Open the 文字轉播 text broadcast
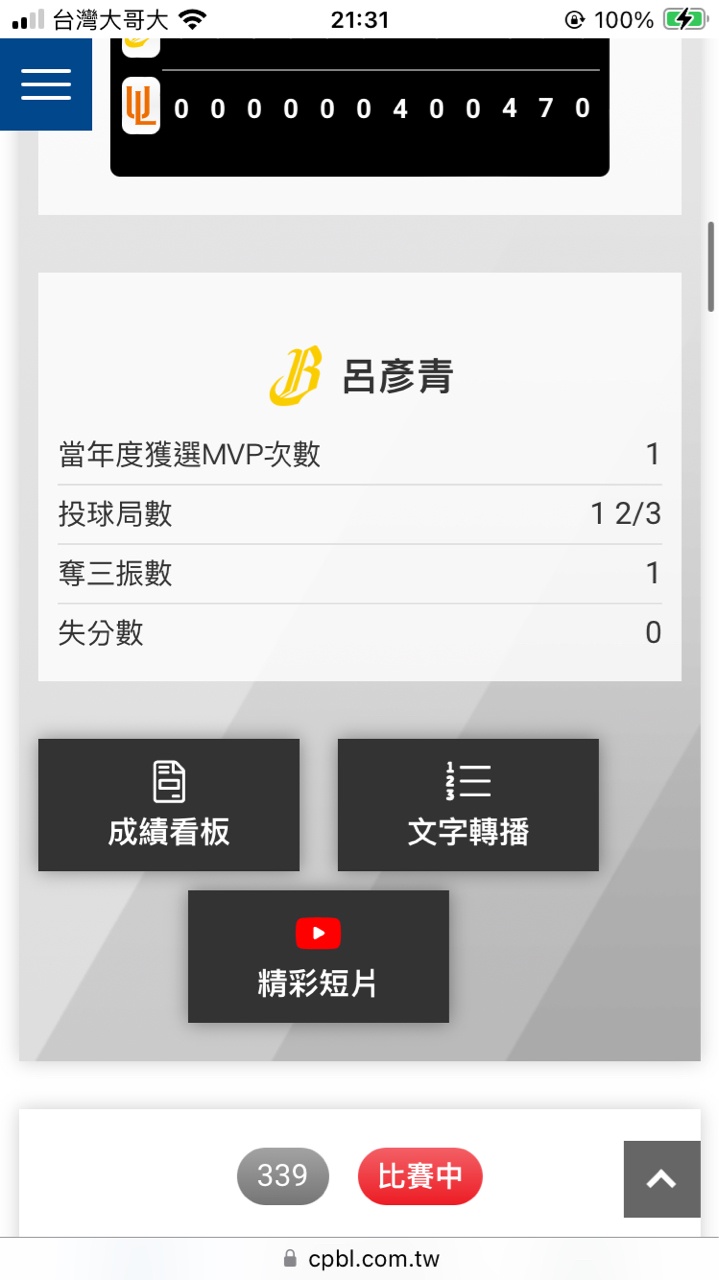The width and height of the screenshot is (719, 1280). tap(468, 805)
